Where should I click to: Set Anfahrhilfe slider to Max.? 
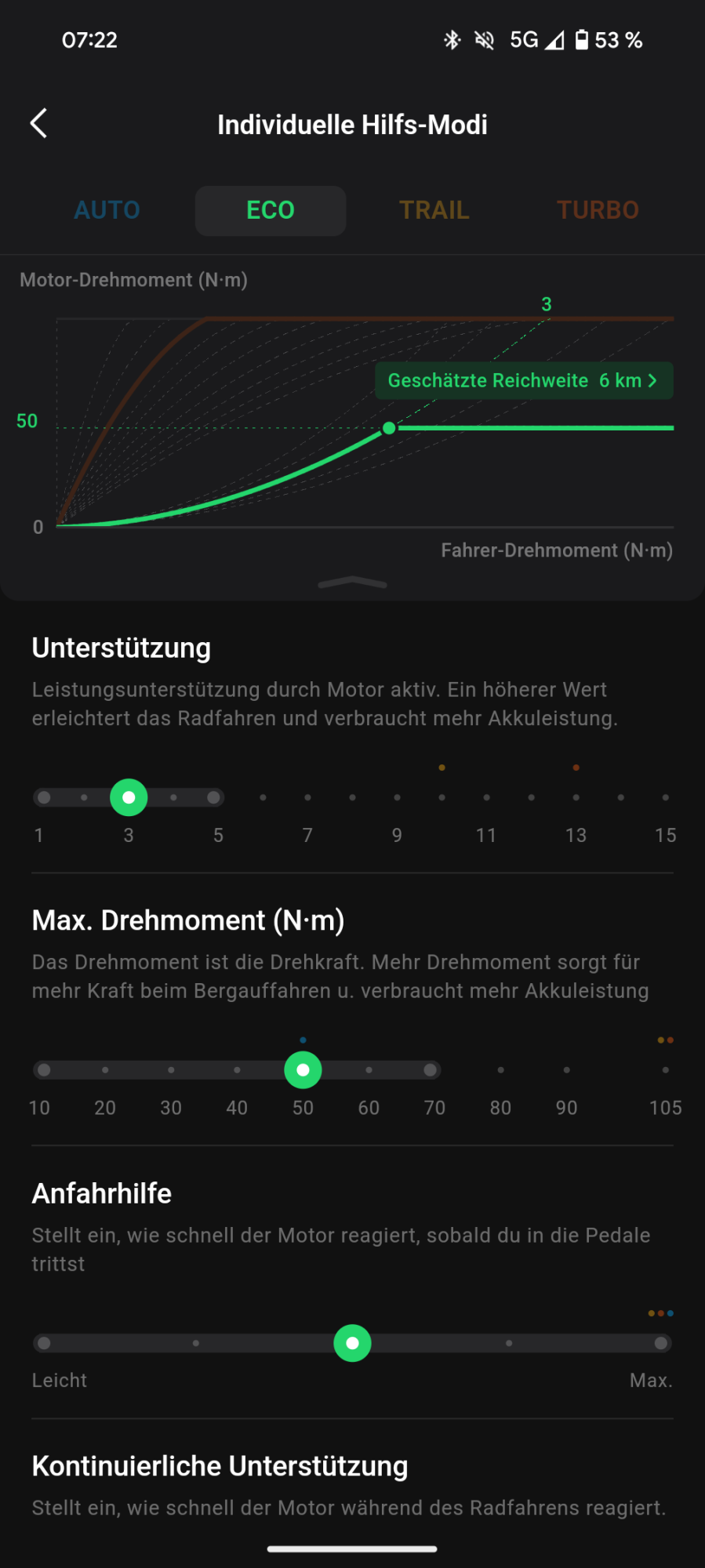(661, 1343)
